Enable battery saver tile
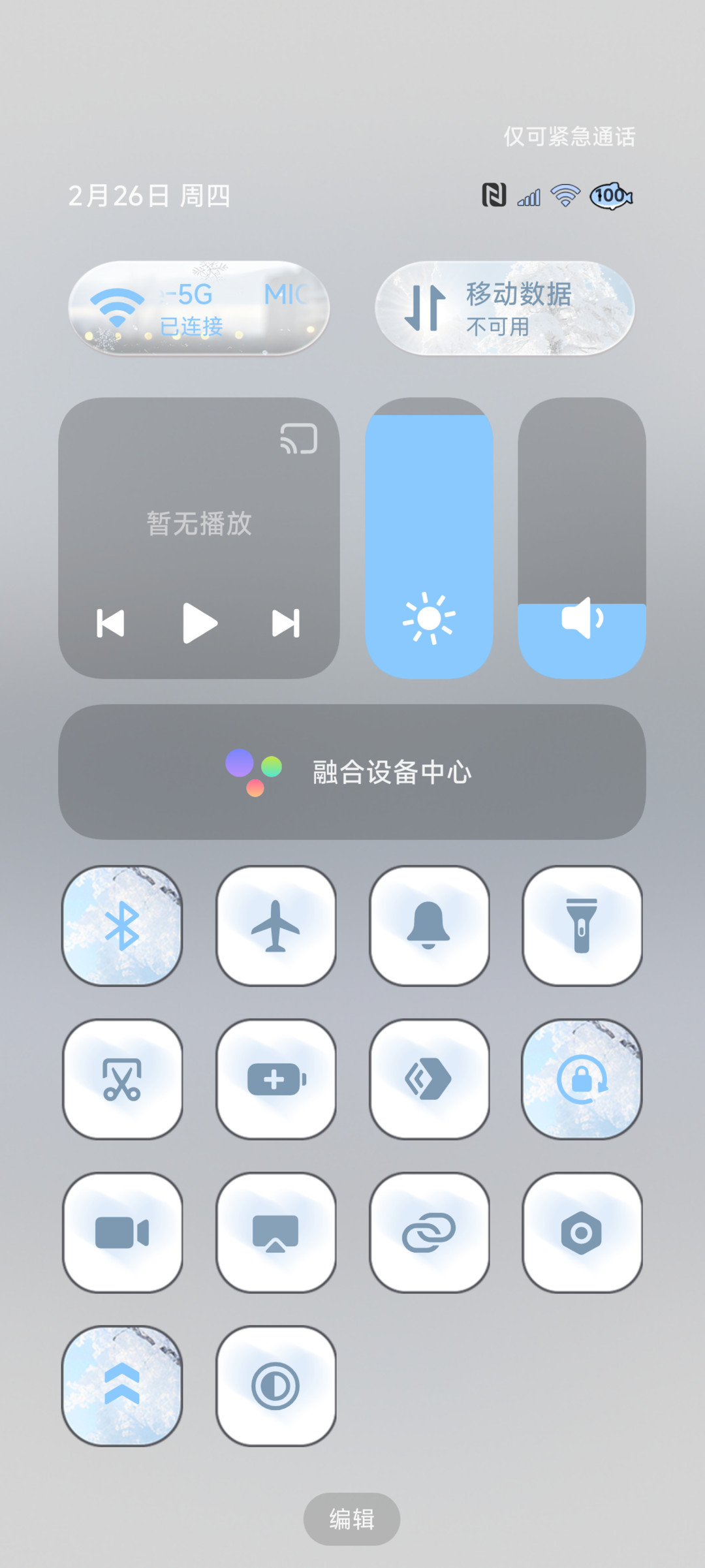The image size is (705, 1568). [275, 1079]
